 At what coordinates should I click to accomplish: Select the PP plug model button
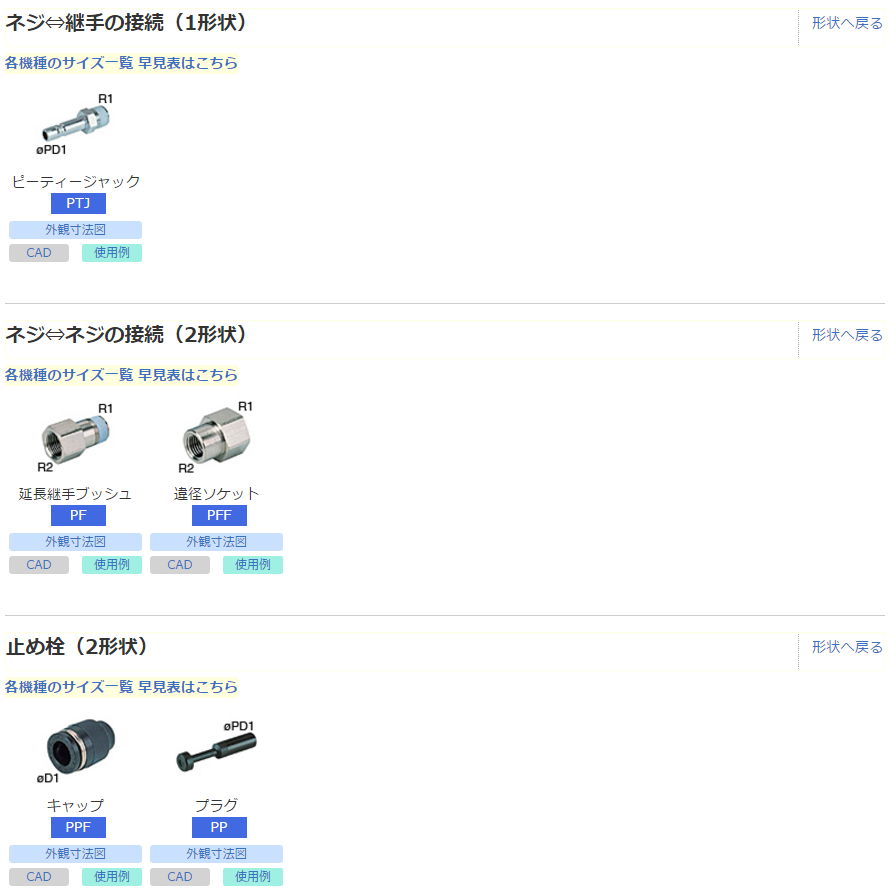[x=219, y=828]
